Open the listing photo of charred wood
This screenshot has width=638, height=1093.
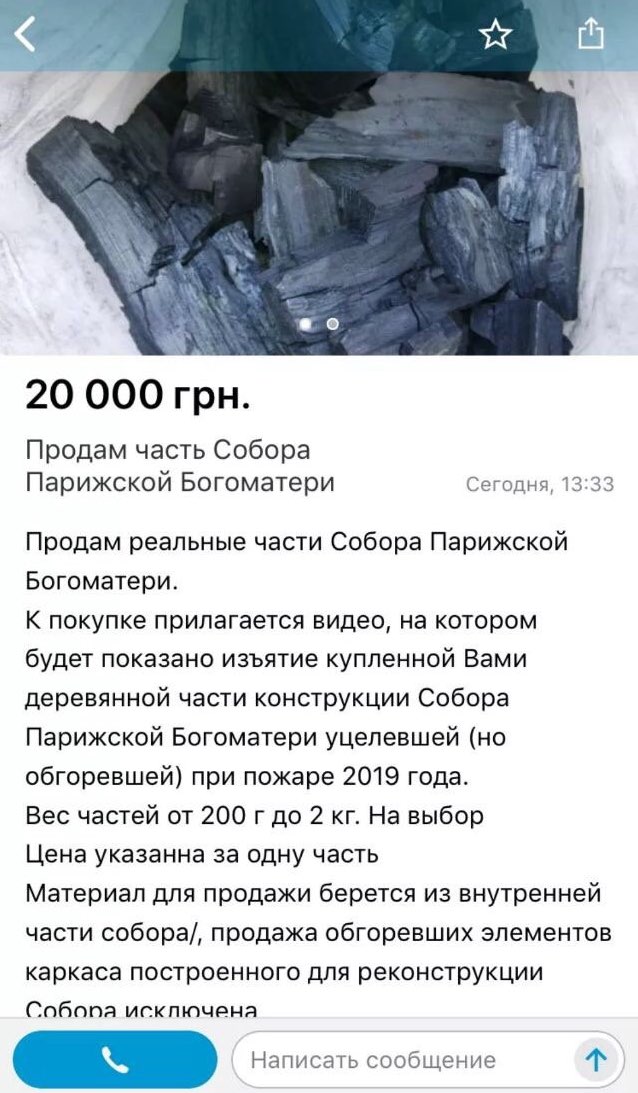(320, 200)
